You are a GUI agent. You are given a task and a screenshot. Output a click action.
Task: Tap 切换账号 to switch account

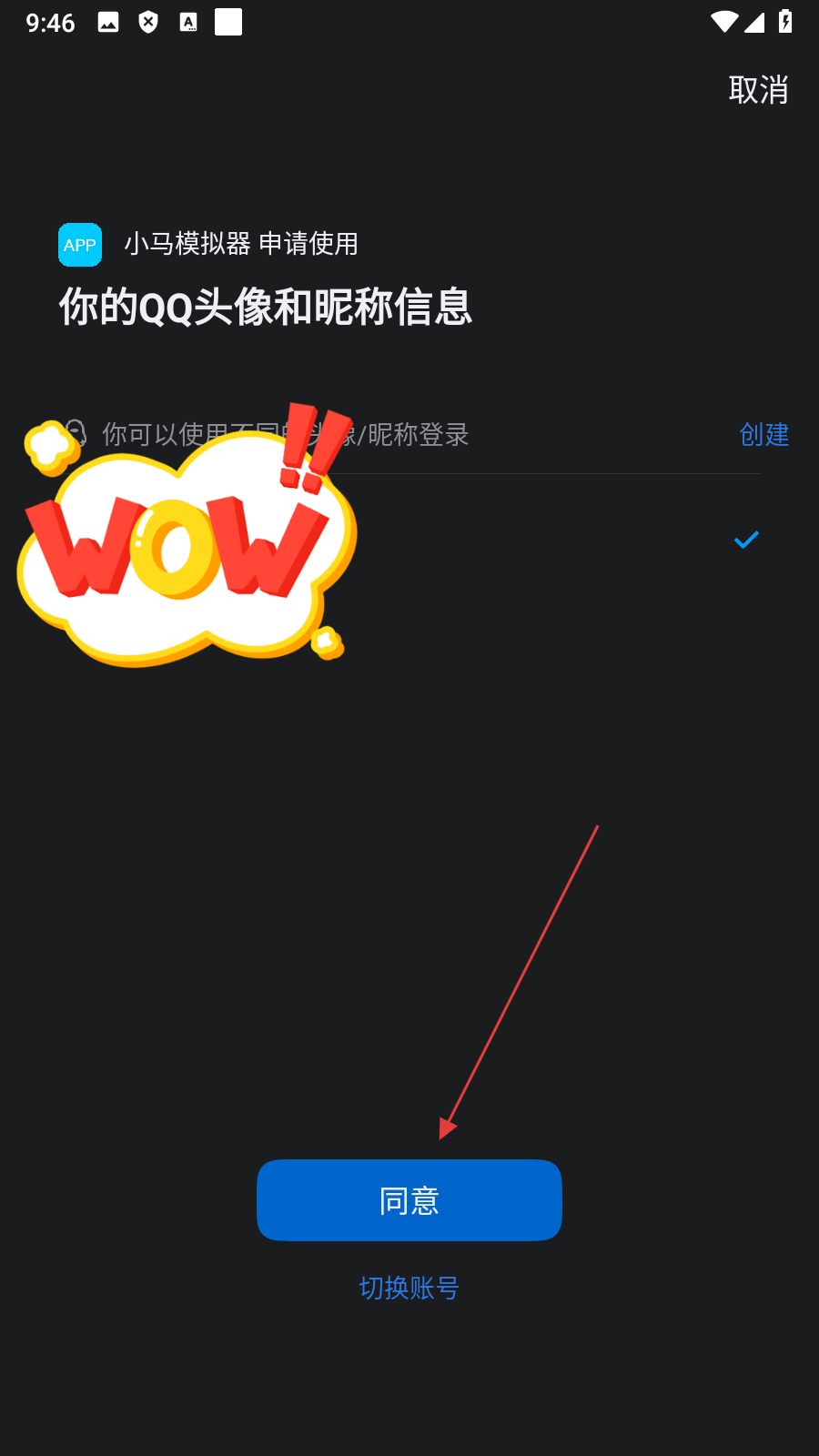coord(409,1288)
